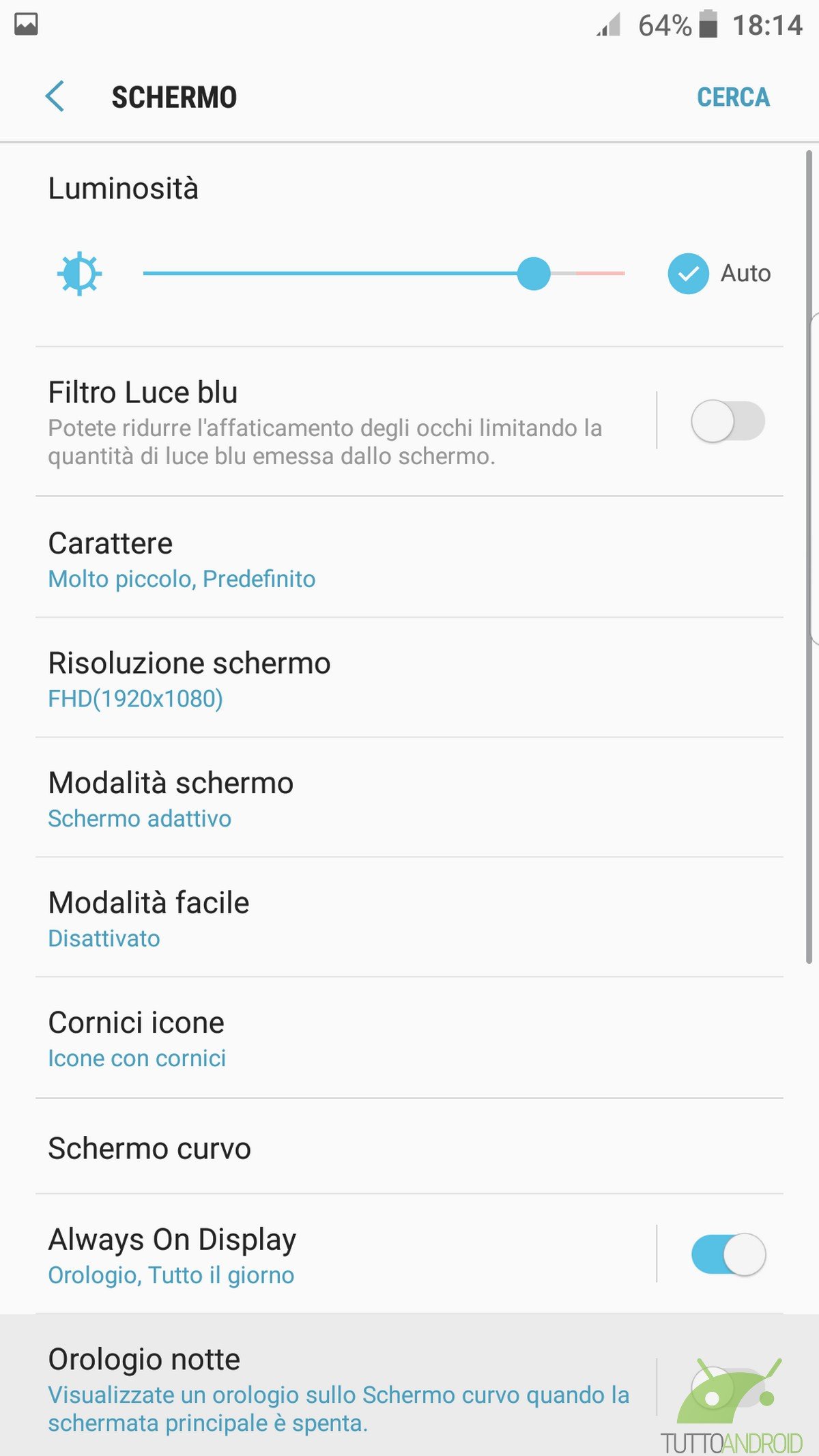
Task: Open the Always On Display settings
Action: 345,1254
